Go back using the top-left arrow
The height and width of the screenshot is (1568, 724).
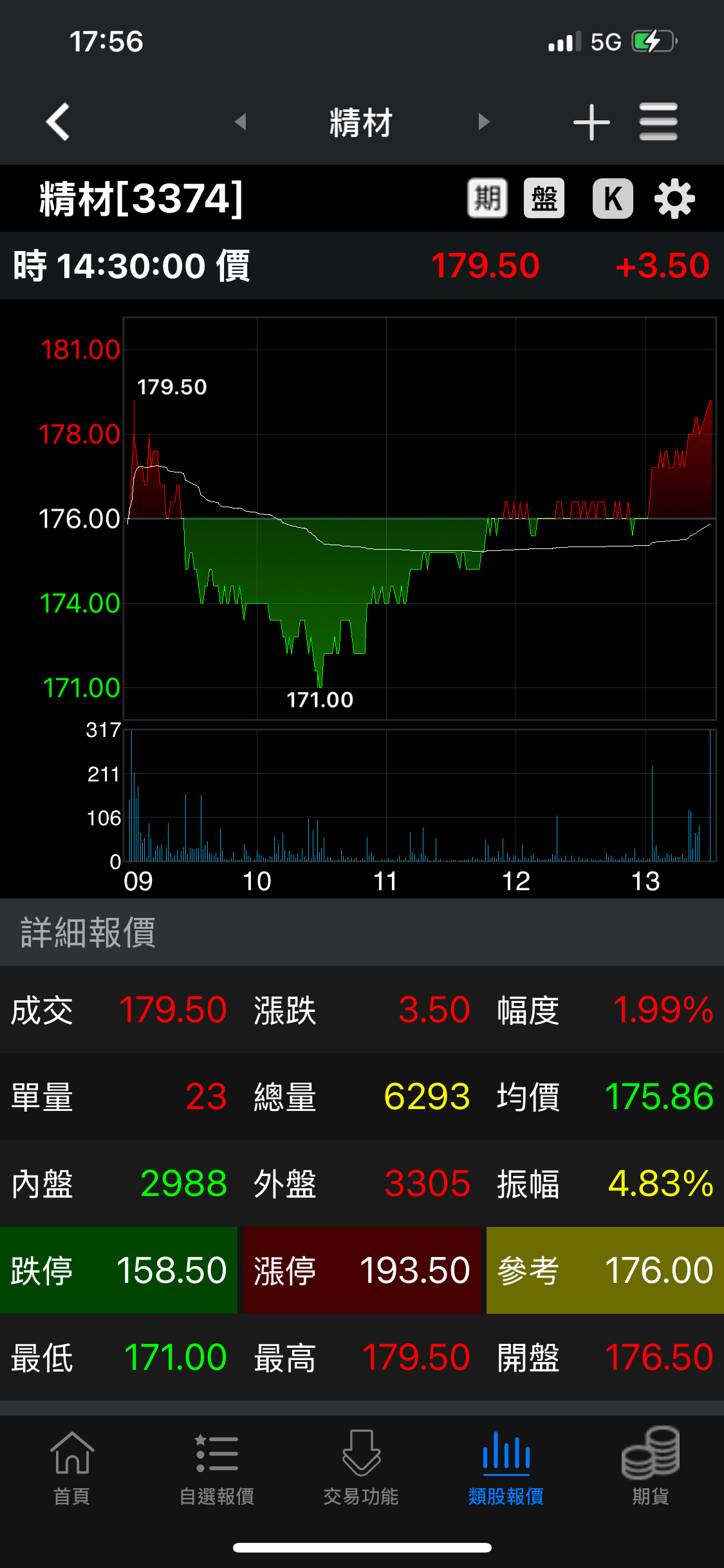tap(58, 122)
